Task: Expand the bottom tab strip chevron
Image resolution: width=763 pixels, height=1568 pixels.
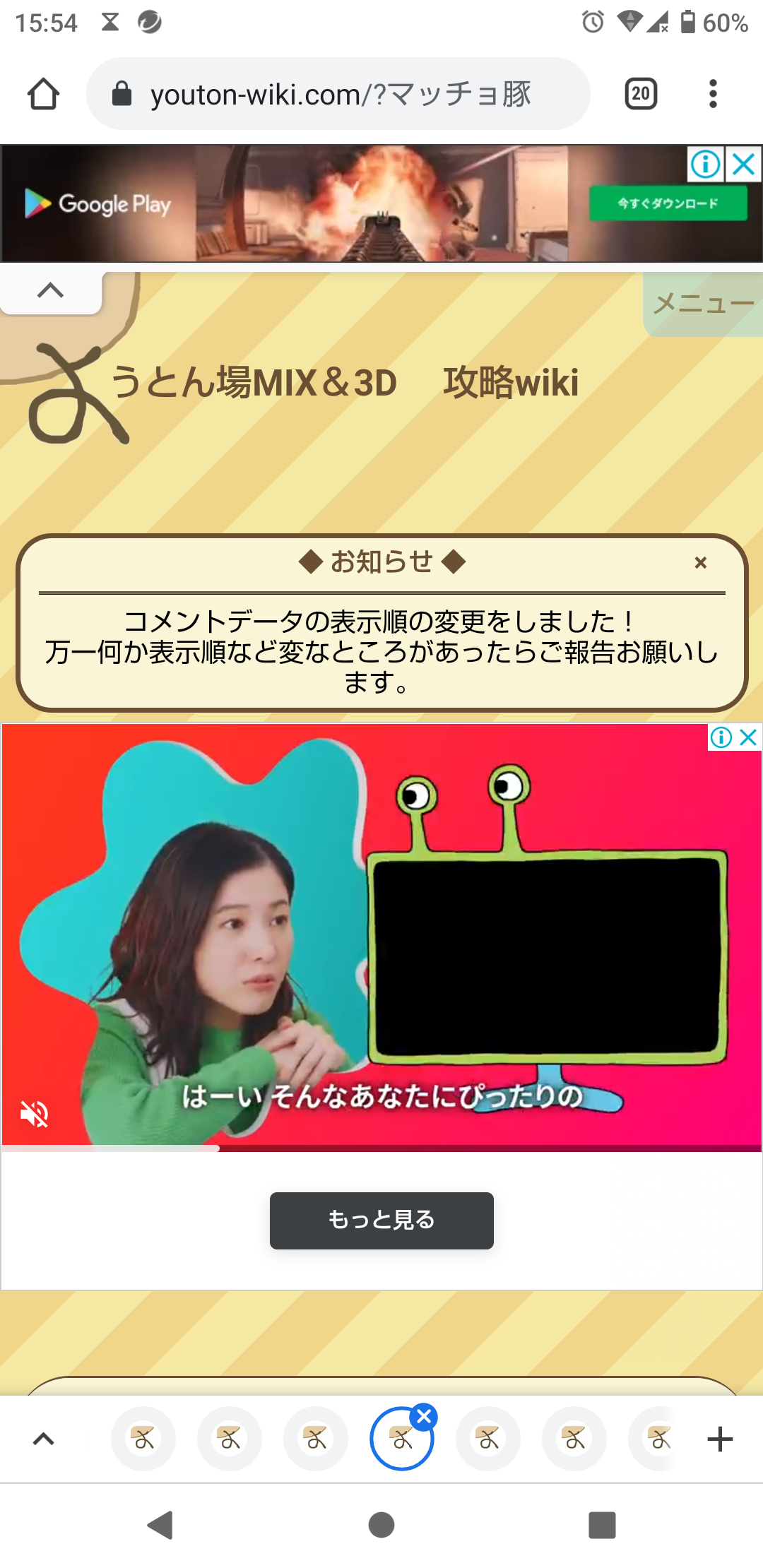Action: pyautogui.click(x=44, y=1439)
